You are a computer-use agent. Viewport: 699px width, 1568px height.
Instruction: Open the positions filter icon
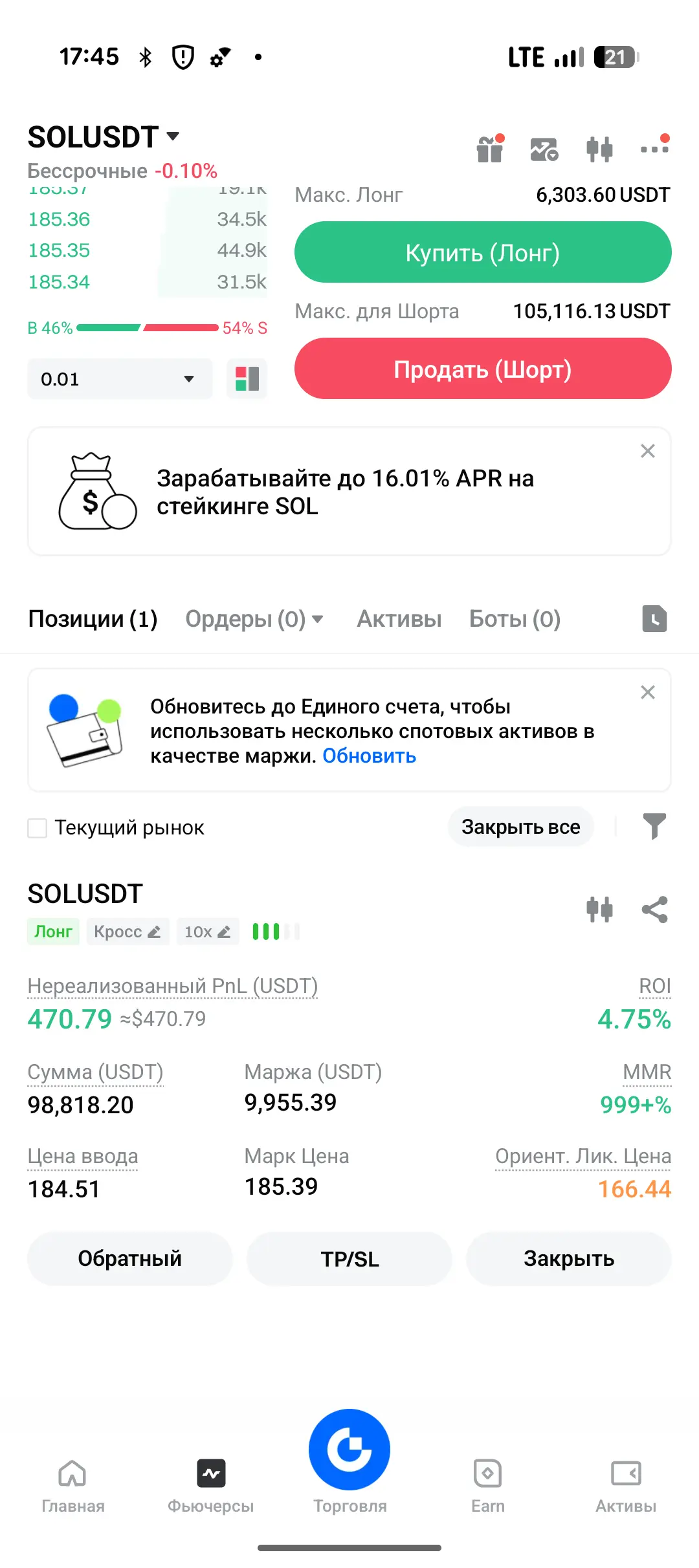654,827
